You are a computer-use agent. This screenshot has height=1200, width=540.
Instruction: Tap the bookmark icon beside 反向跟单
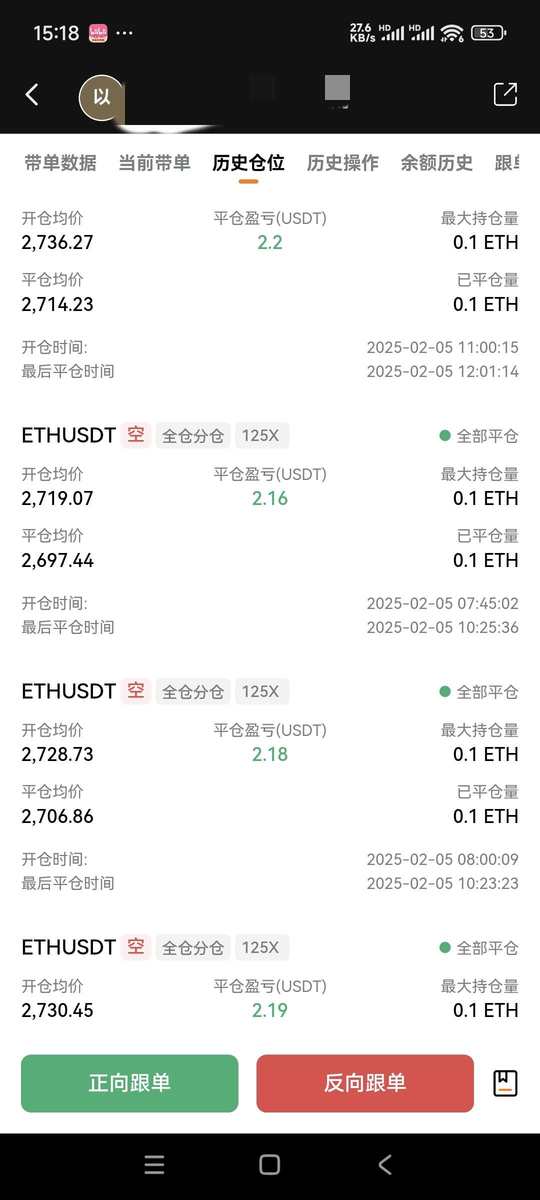point(506,1083)
